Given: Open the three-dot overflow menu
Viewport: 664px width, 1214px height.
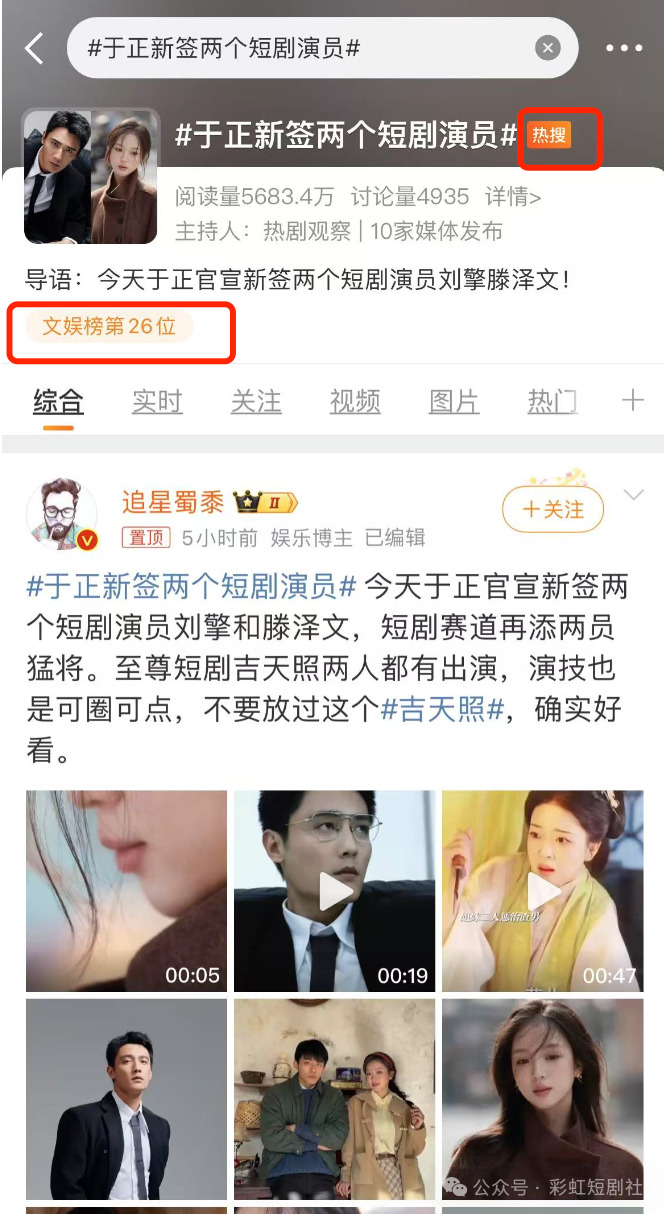Looking at the screenshot, I should [624, 48].
